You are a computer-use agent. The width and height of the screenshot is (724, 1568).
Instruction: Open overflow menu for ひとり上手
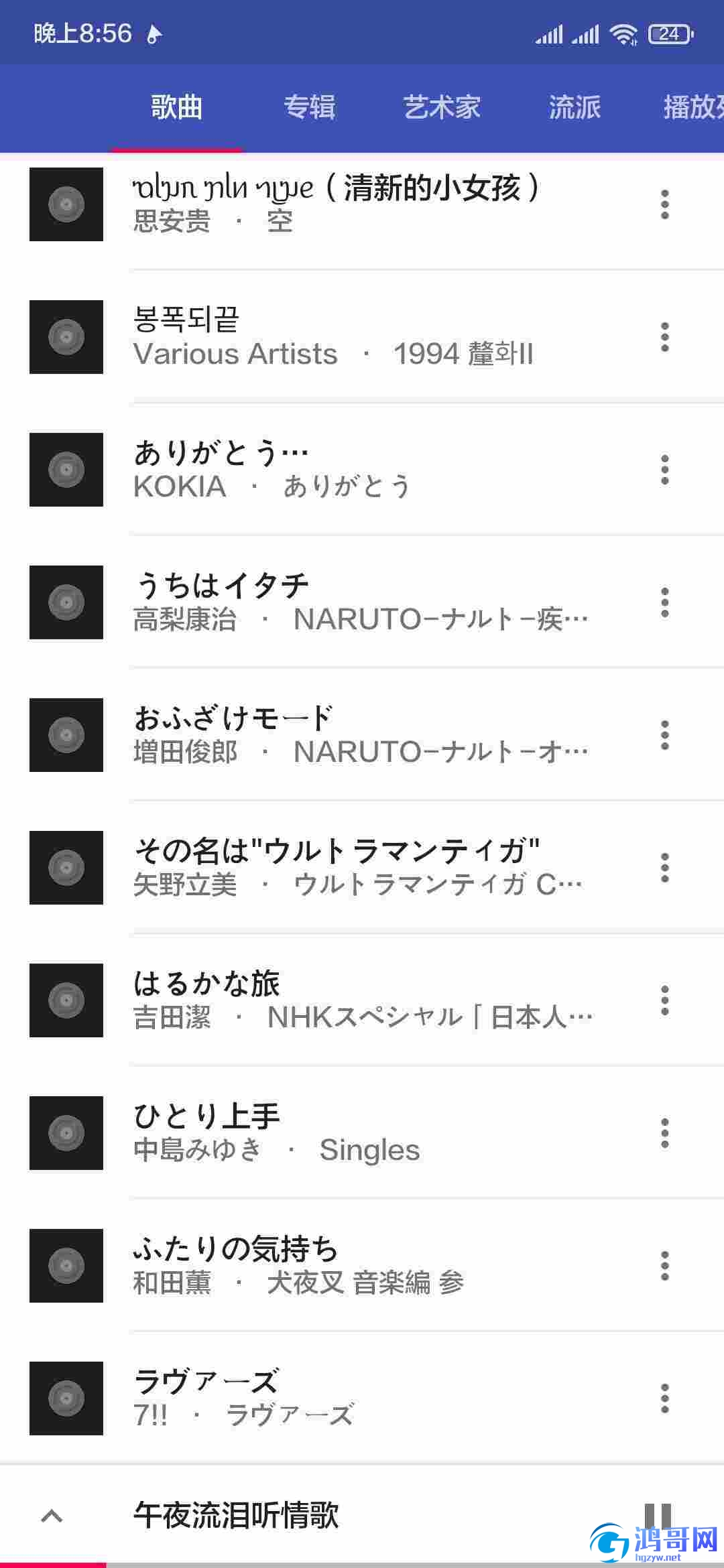click(664, 1133)
